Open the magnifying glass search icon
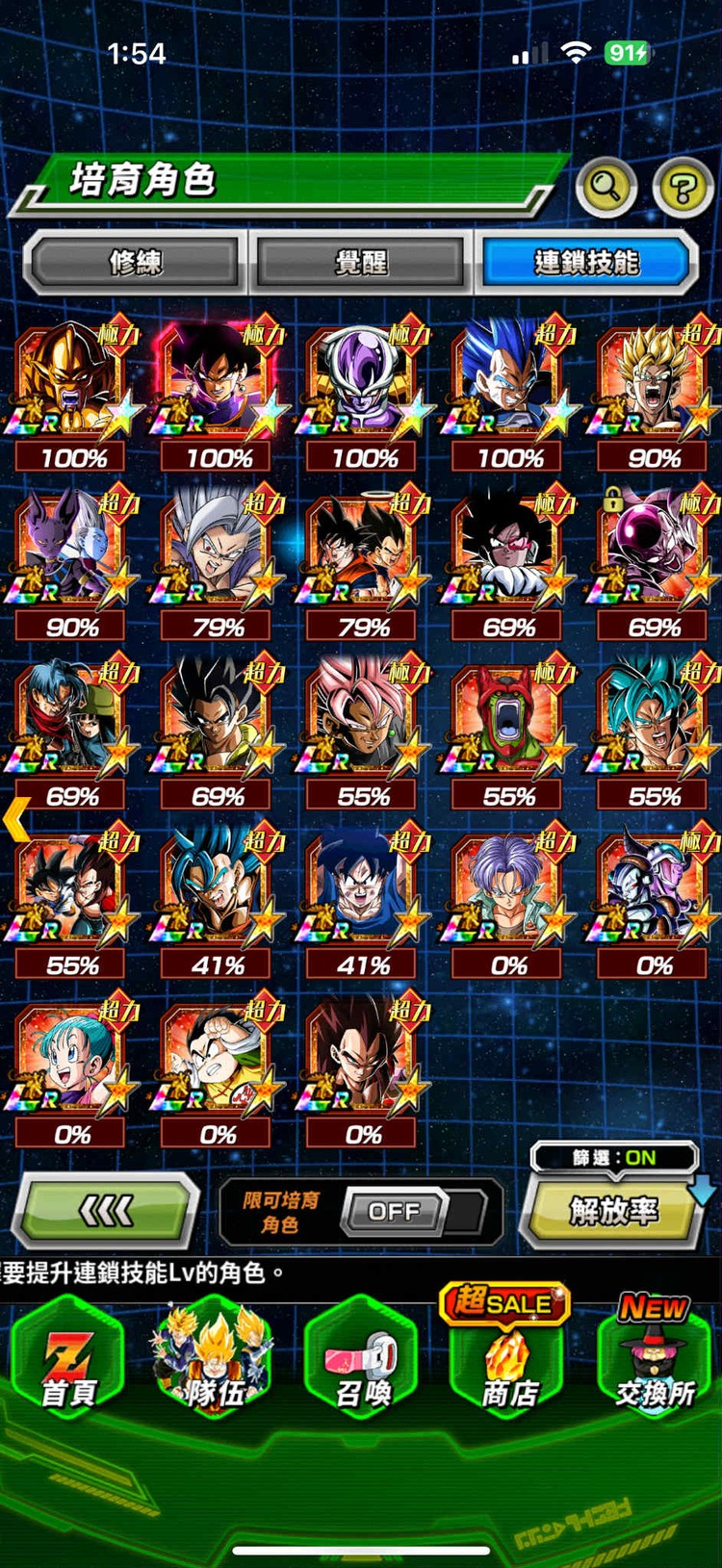The height and width of the screenshot is (1568, 722). coord(606,186)
